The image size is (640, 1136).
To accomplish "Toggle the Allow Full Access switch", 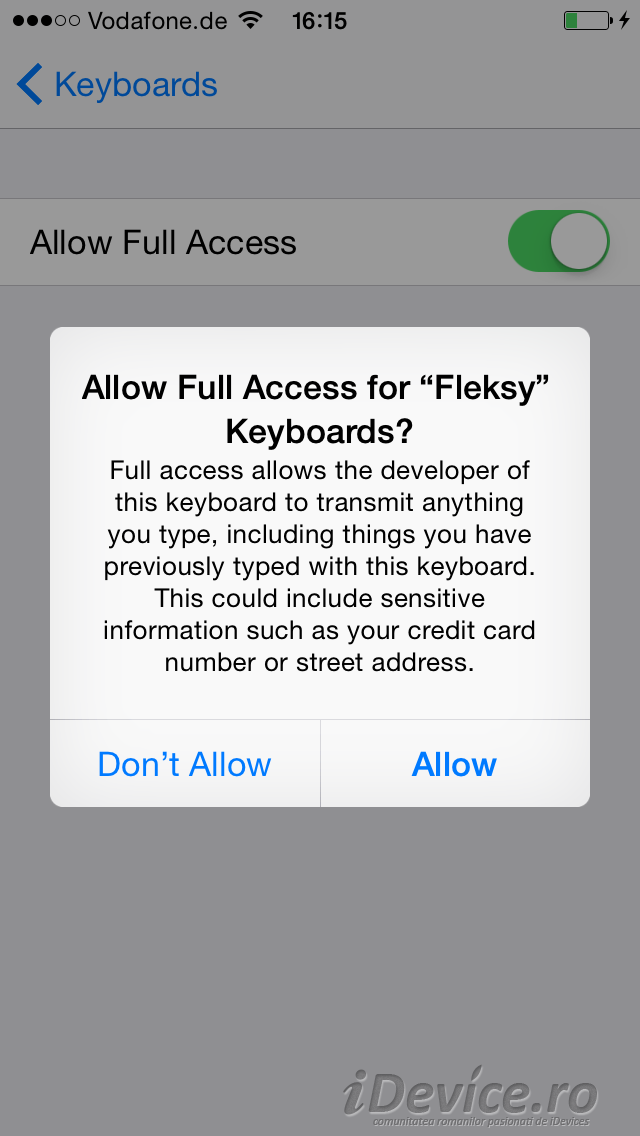I will click(559, 241).
